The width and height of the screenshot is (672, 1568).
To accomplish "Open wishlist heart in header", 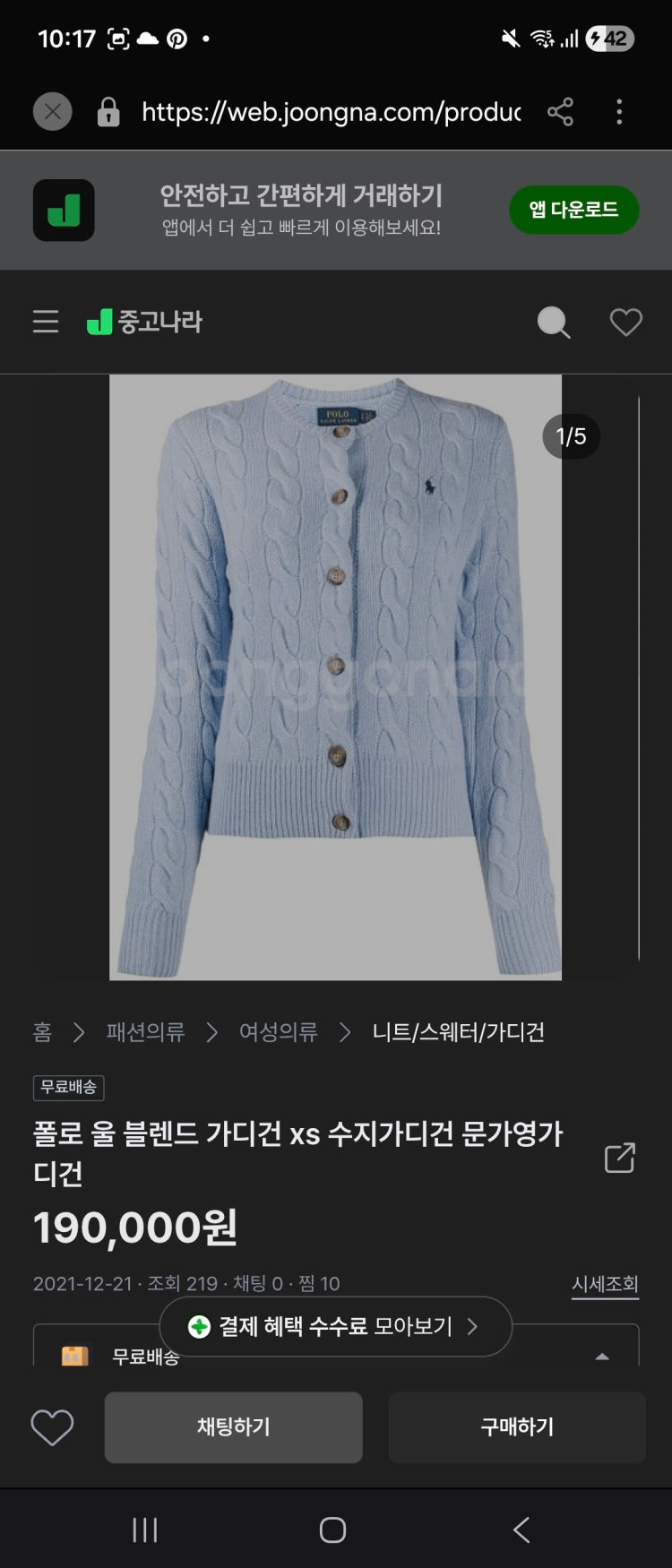I will click(x=625, y=322).
